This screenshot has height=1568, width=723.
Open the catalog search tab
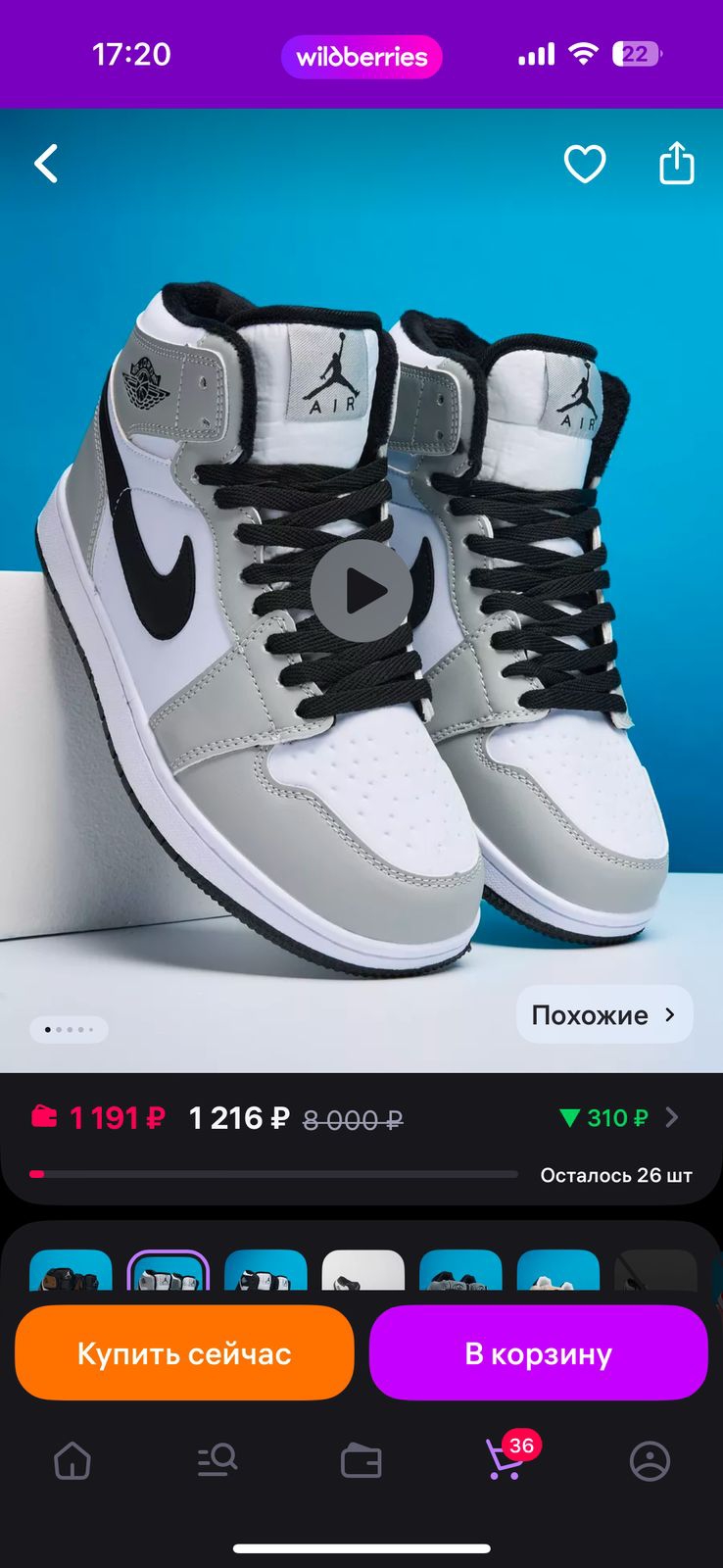coord(217,1461)
